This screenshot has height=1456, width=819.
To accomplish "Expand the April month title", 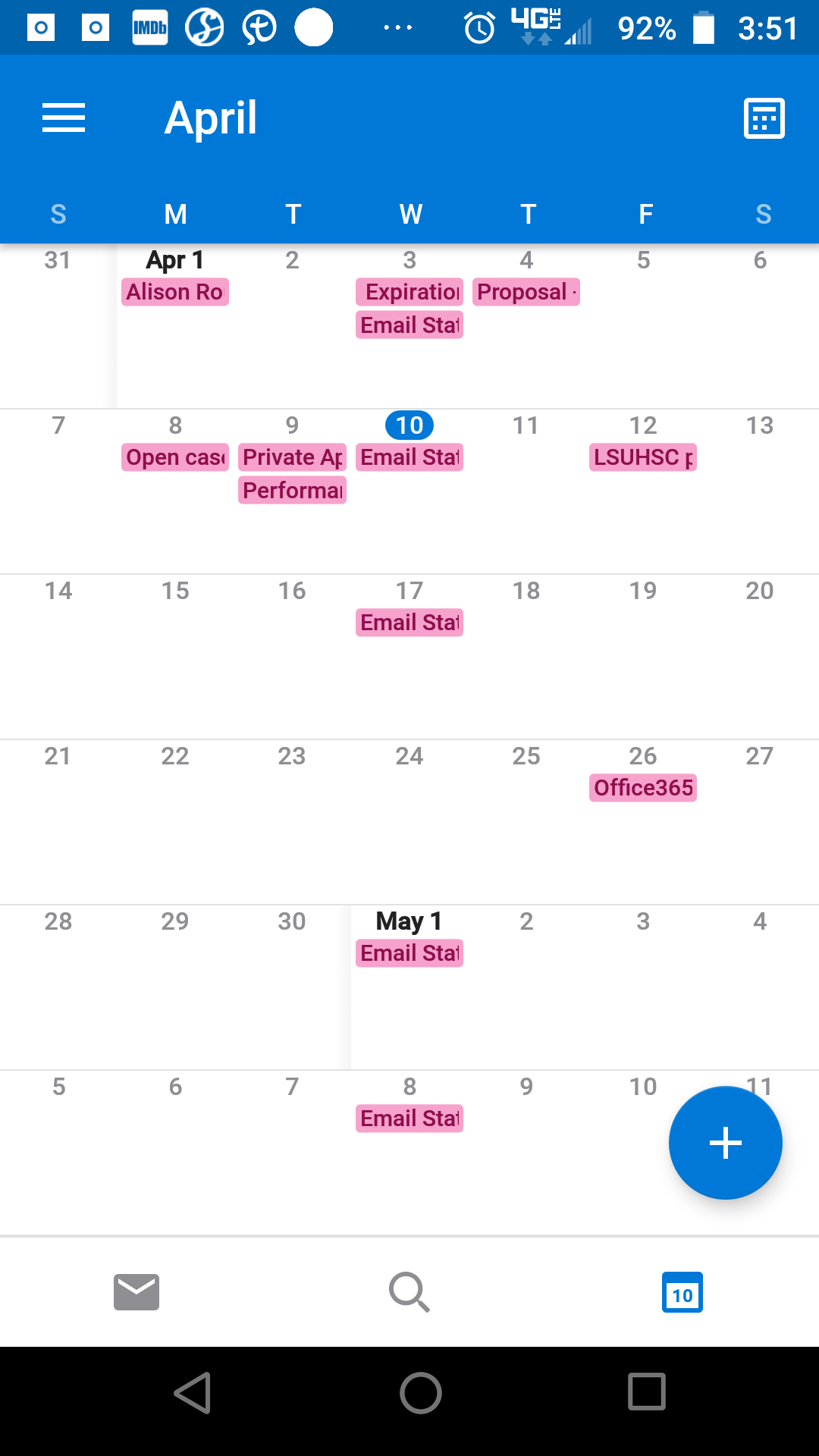I will [211, 118].
